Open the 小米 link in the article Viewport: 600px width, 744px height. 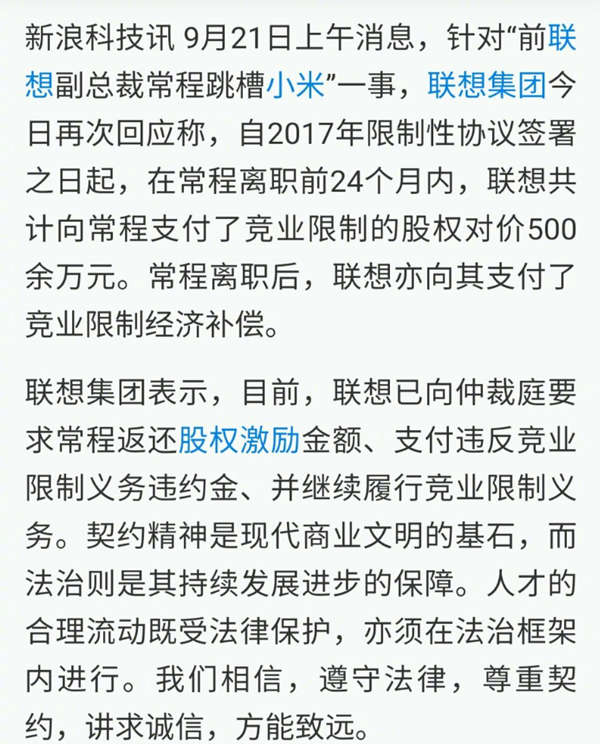click(x=296, y=85)
